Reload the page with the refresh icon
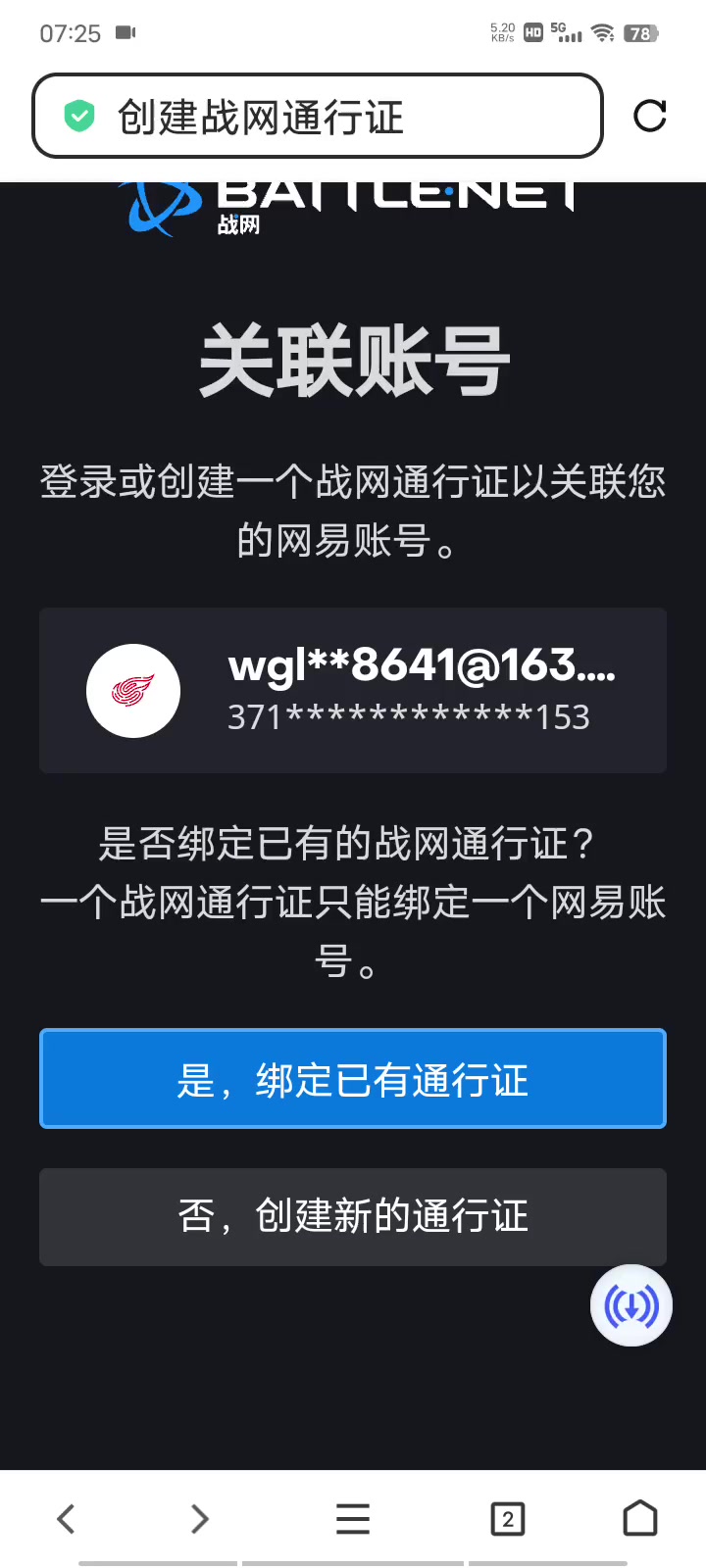706x1568 pixels. click(x=649, y=116)
